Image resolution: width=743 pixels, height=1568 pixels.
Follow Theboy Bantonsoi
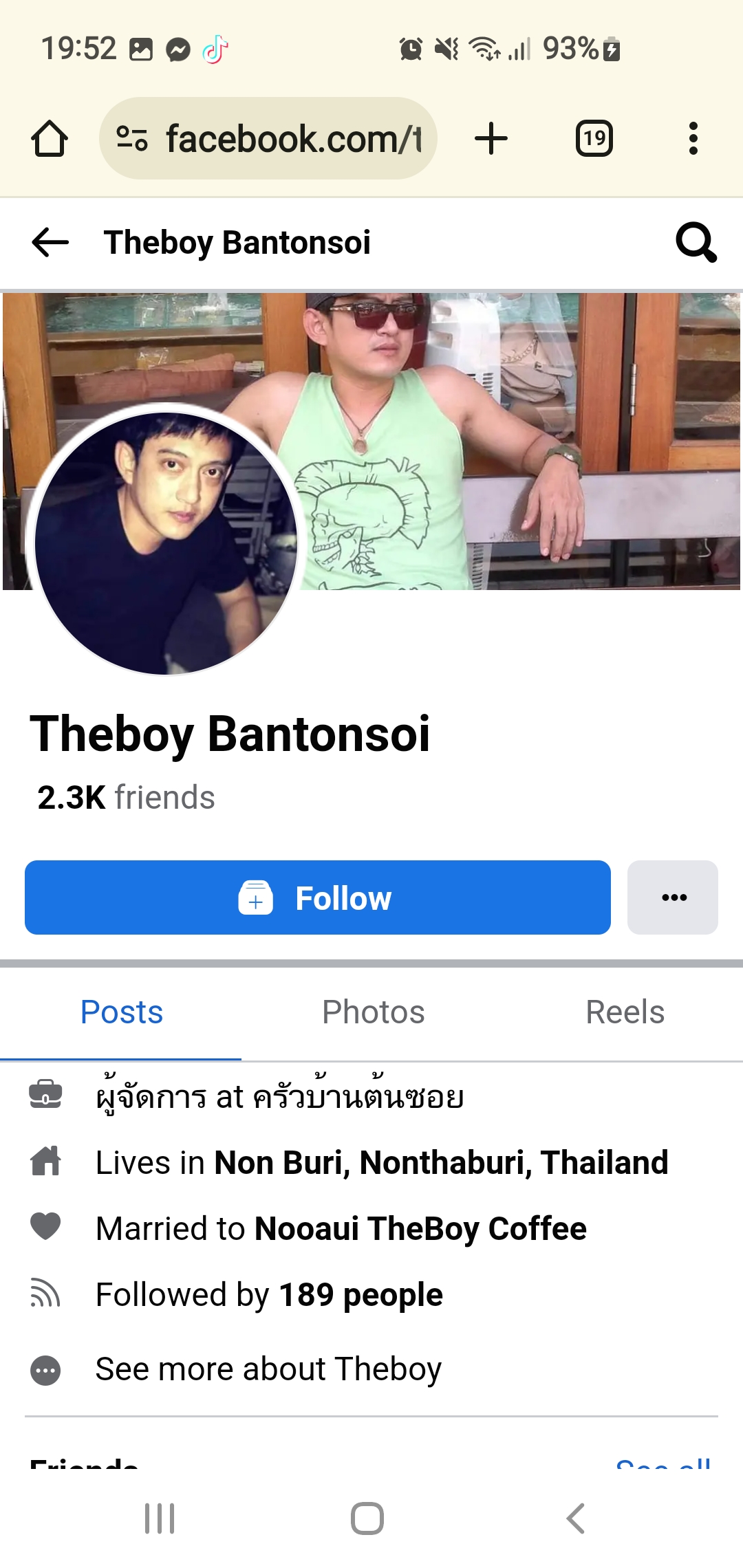(317, 897)
